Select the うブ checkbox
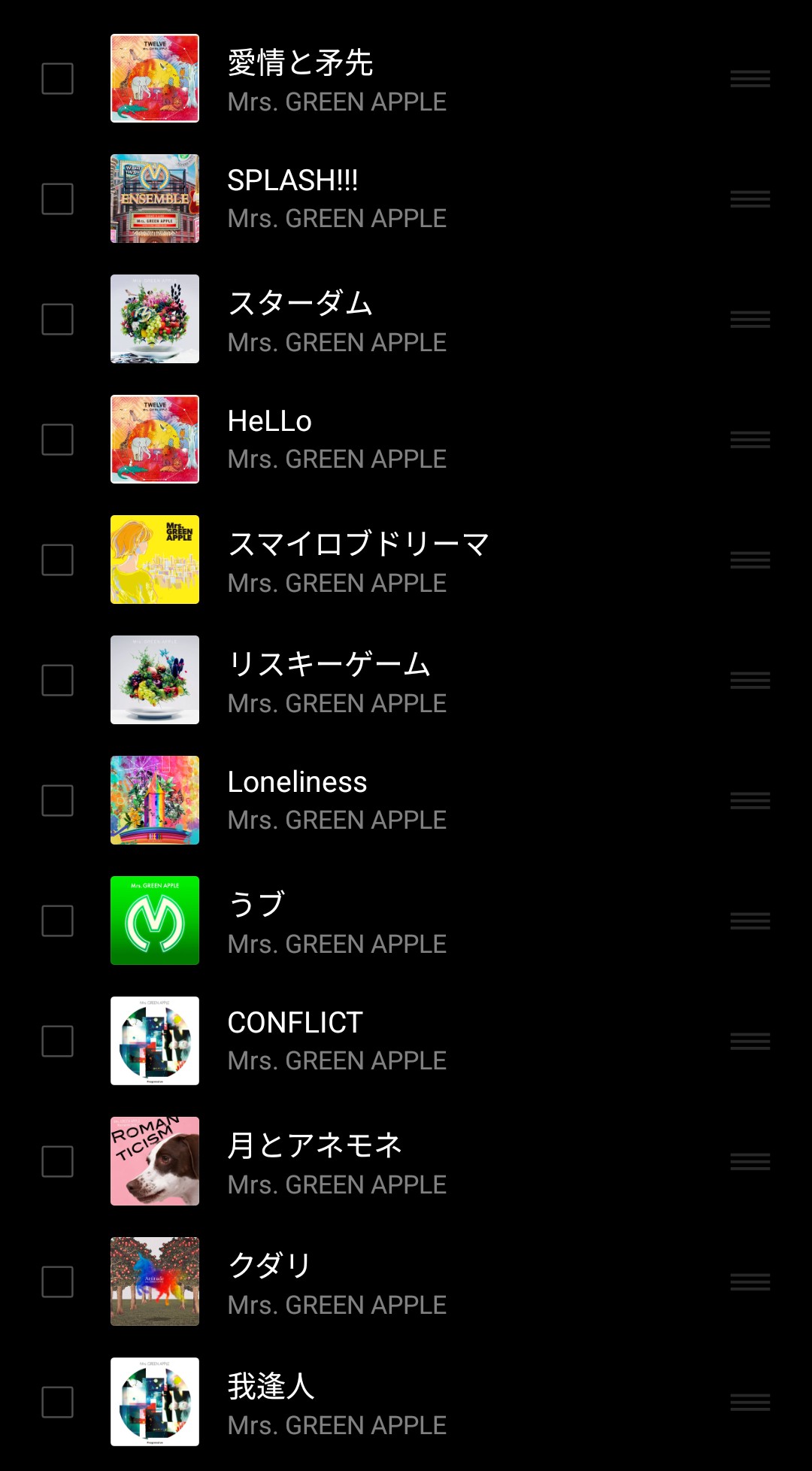812x1471 pixels. point(57,921)
